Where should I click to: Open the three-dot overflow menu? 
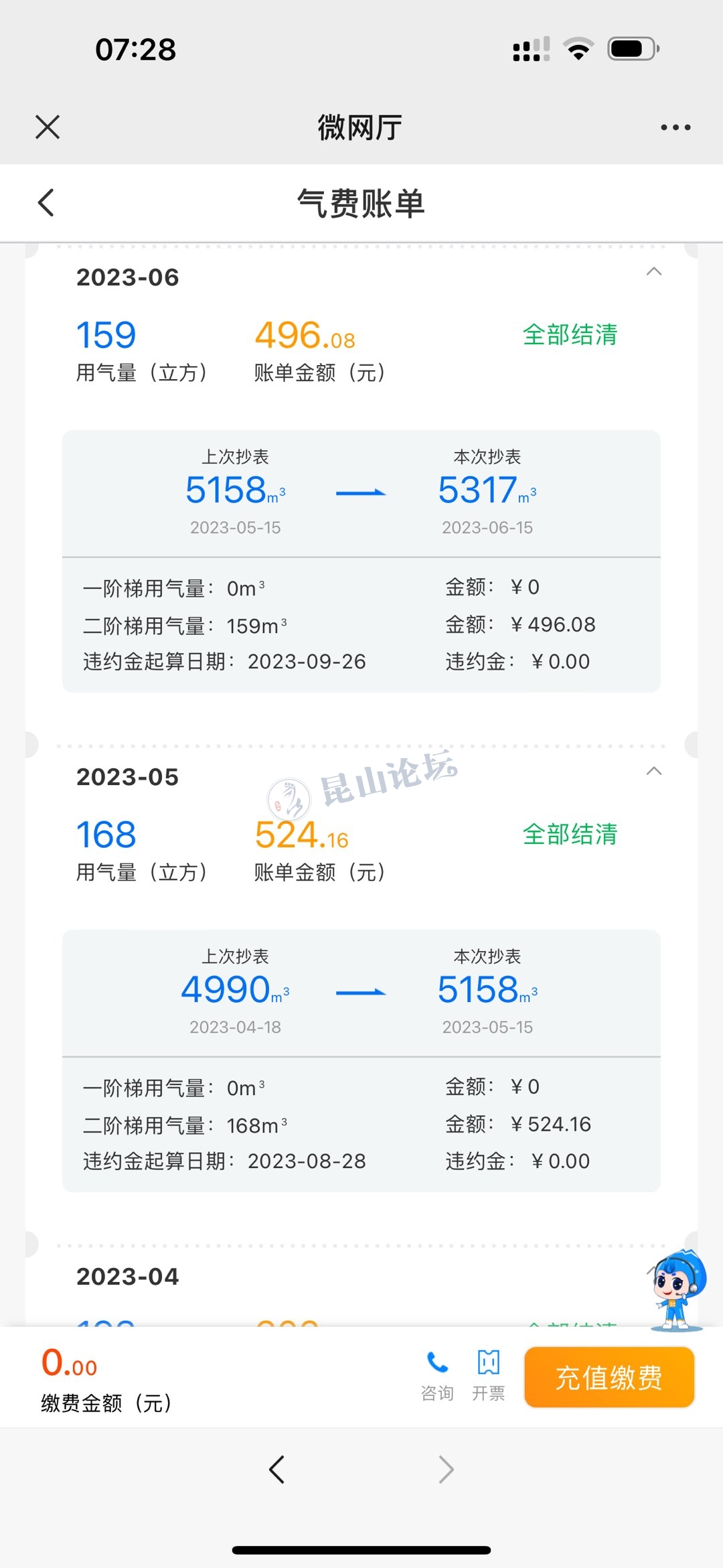click(x=675, y=127)
